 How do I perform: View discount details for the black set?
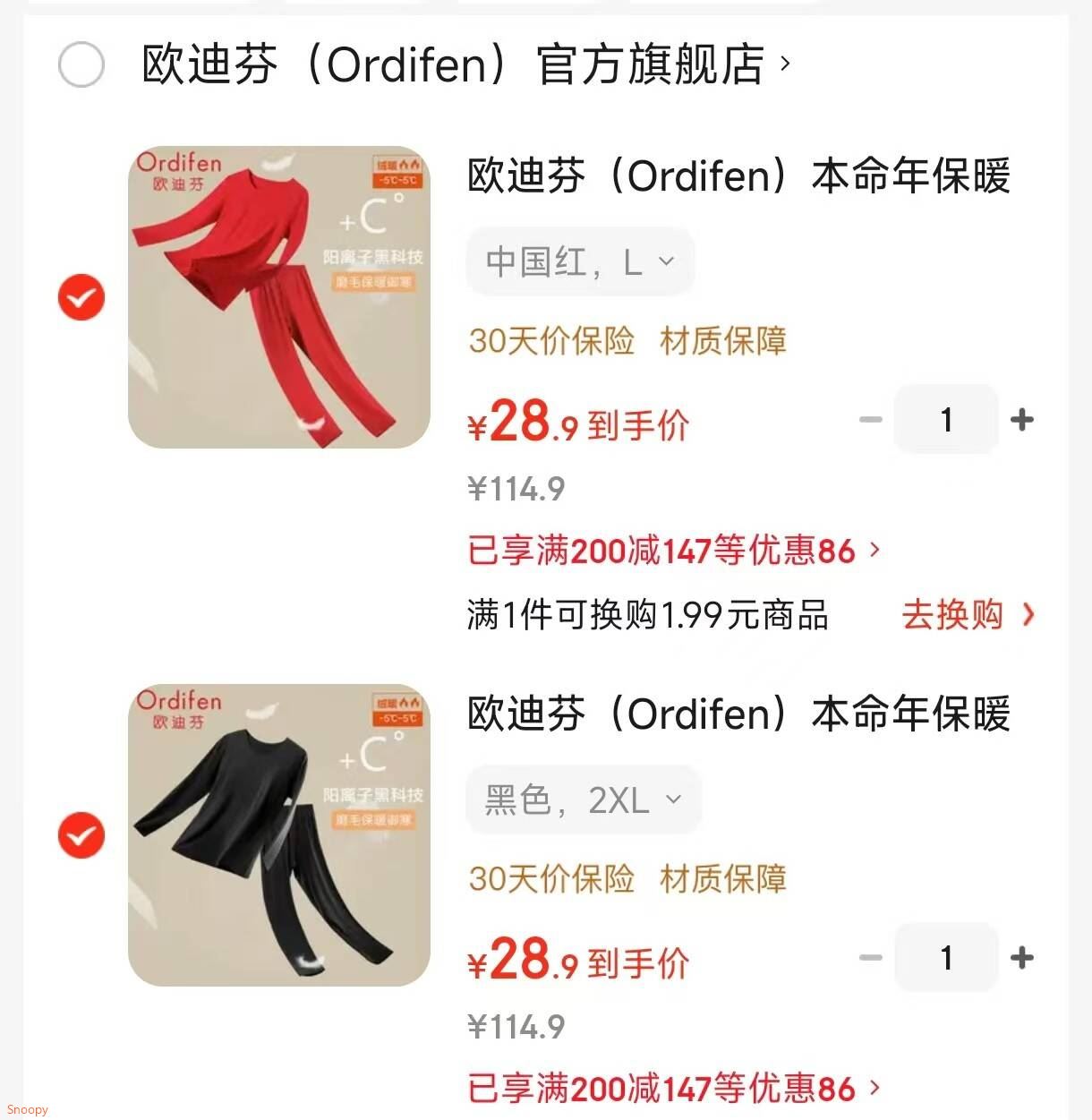(x=673, y=1088)
